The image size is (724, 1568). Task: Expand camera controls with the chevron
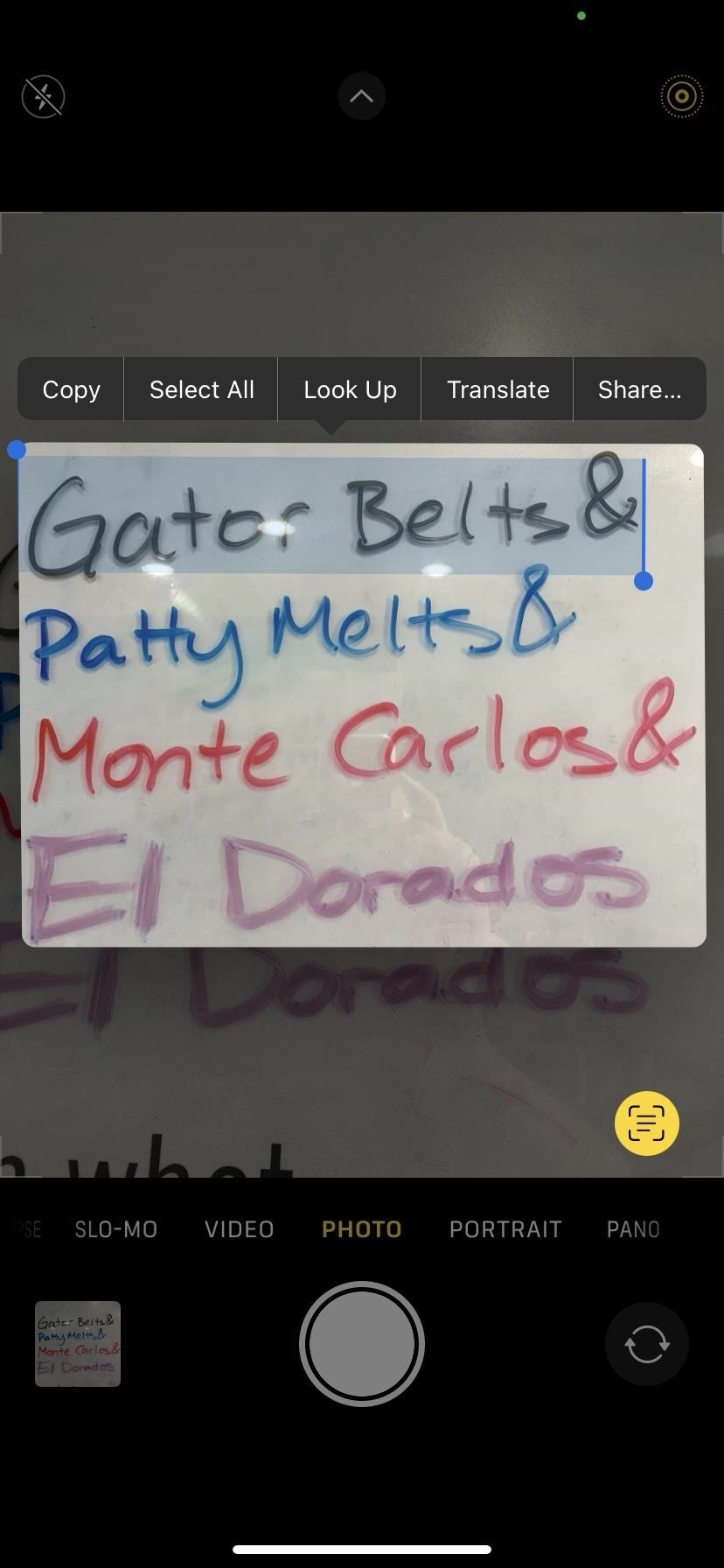coord(361,96)
